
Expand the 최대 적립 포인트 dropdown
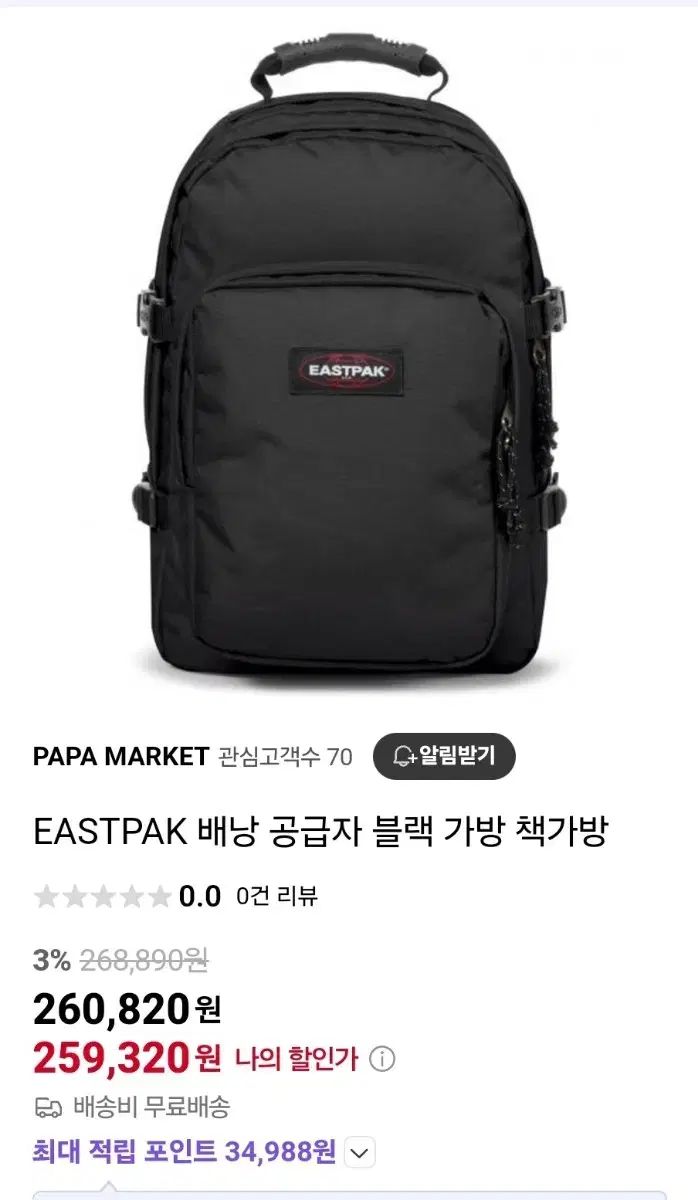(360, 1154)
